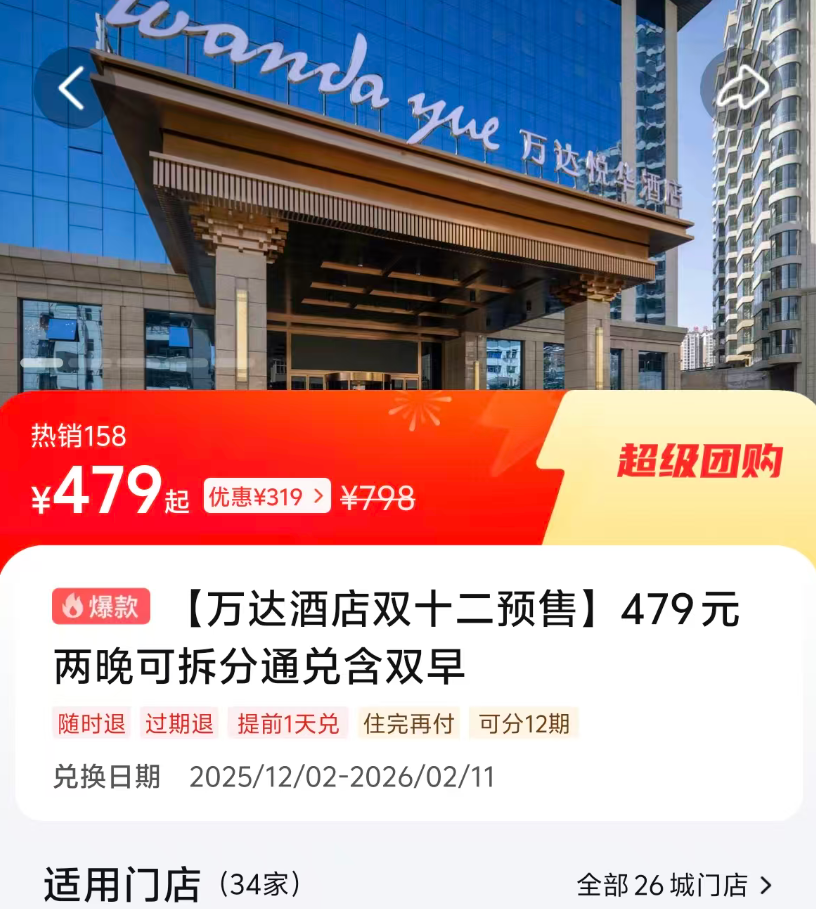816x909 pixels.
Task: View all stores in 26 cities
Action: point(675,884)
